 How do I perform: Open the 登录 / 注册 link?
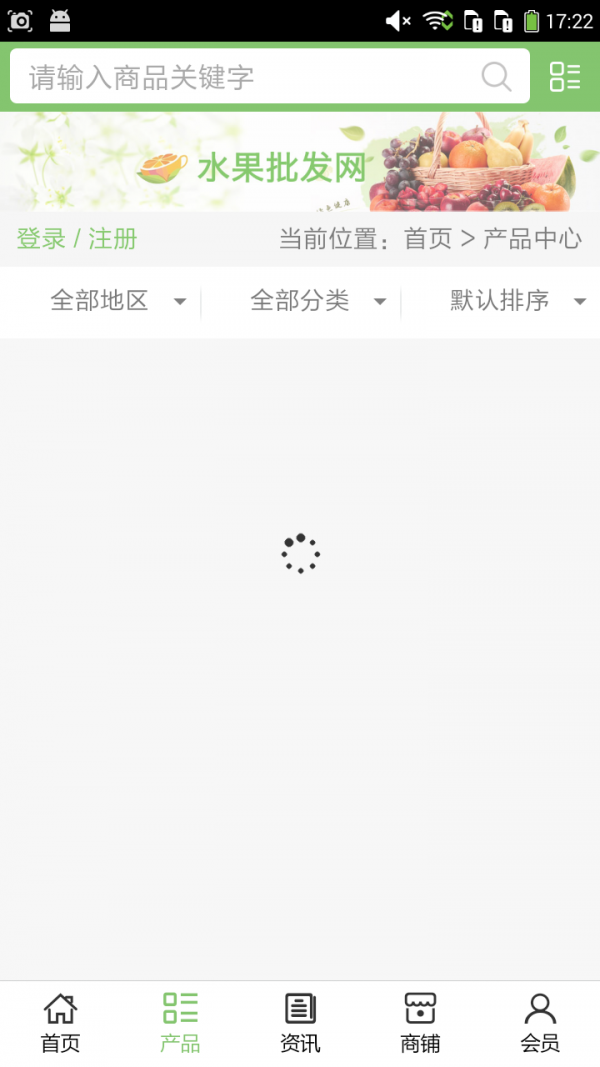click(x=77, y=239)
